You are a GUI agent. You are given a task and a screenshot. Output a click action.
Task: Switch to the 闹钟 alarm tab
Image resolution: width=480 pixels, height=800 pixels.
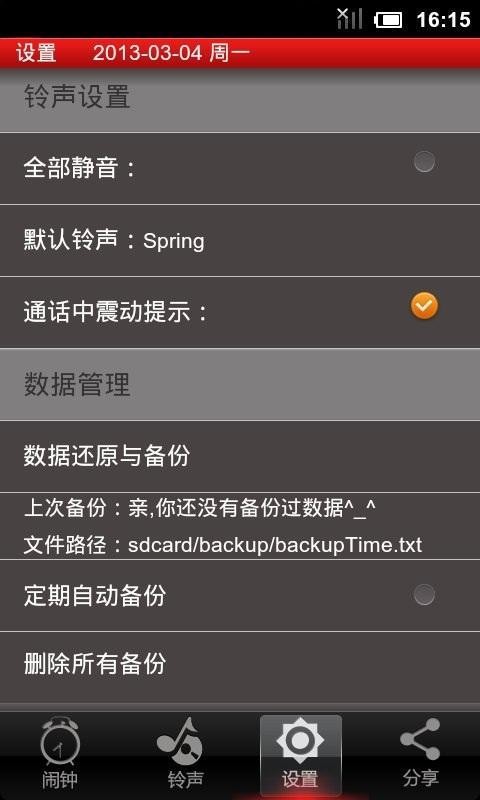pos(60,754)
